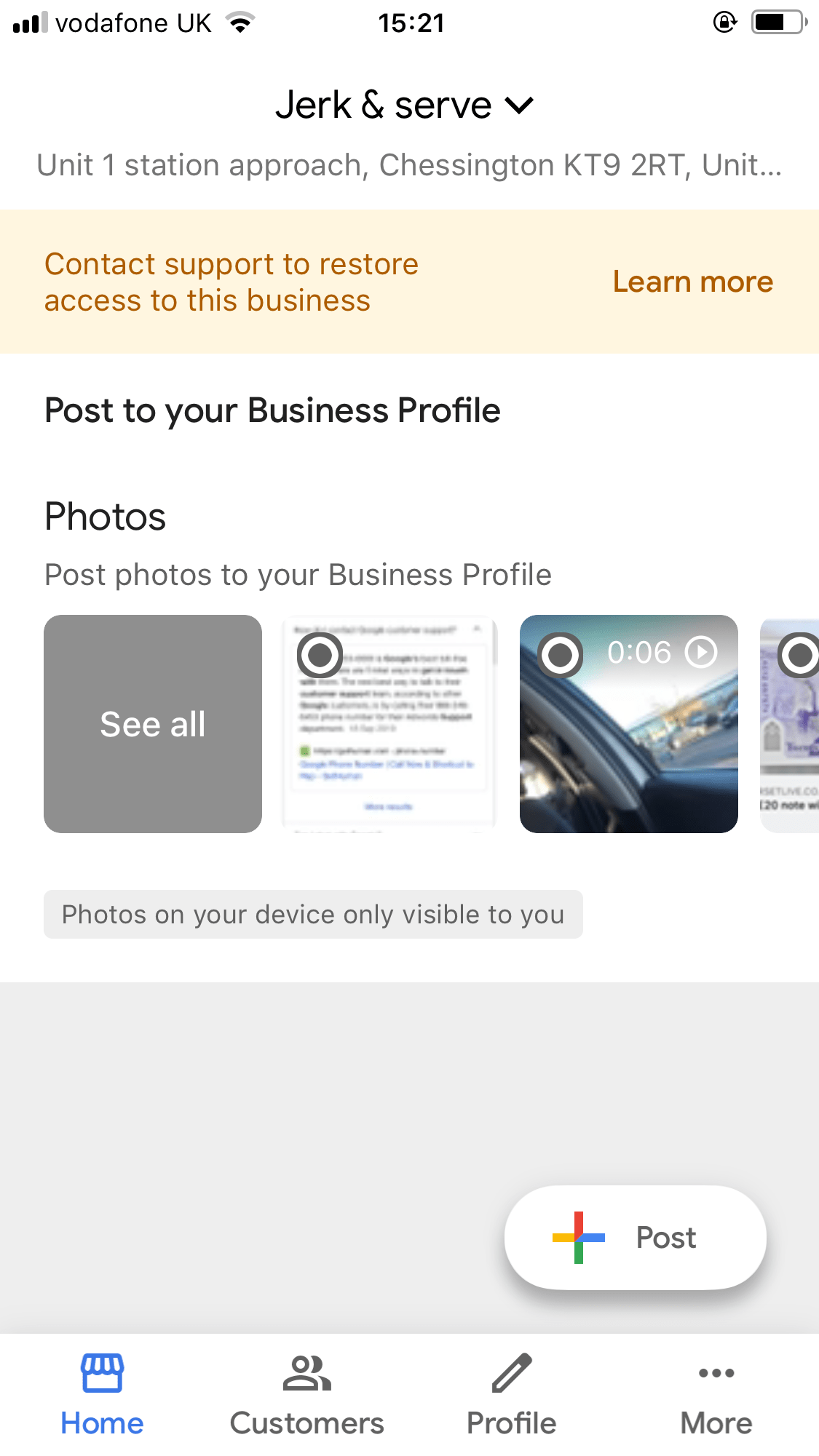The image size is (819, 1456).
Task: Select the Customers people icon
Action: (306, 1372)
